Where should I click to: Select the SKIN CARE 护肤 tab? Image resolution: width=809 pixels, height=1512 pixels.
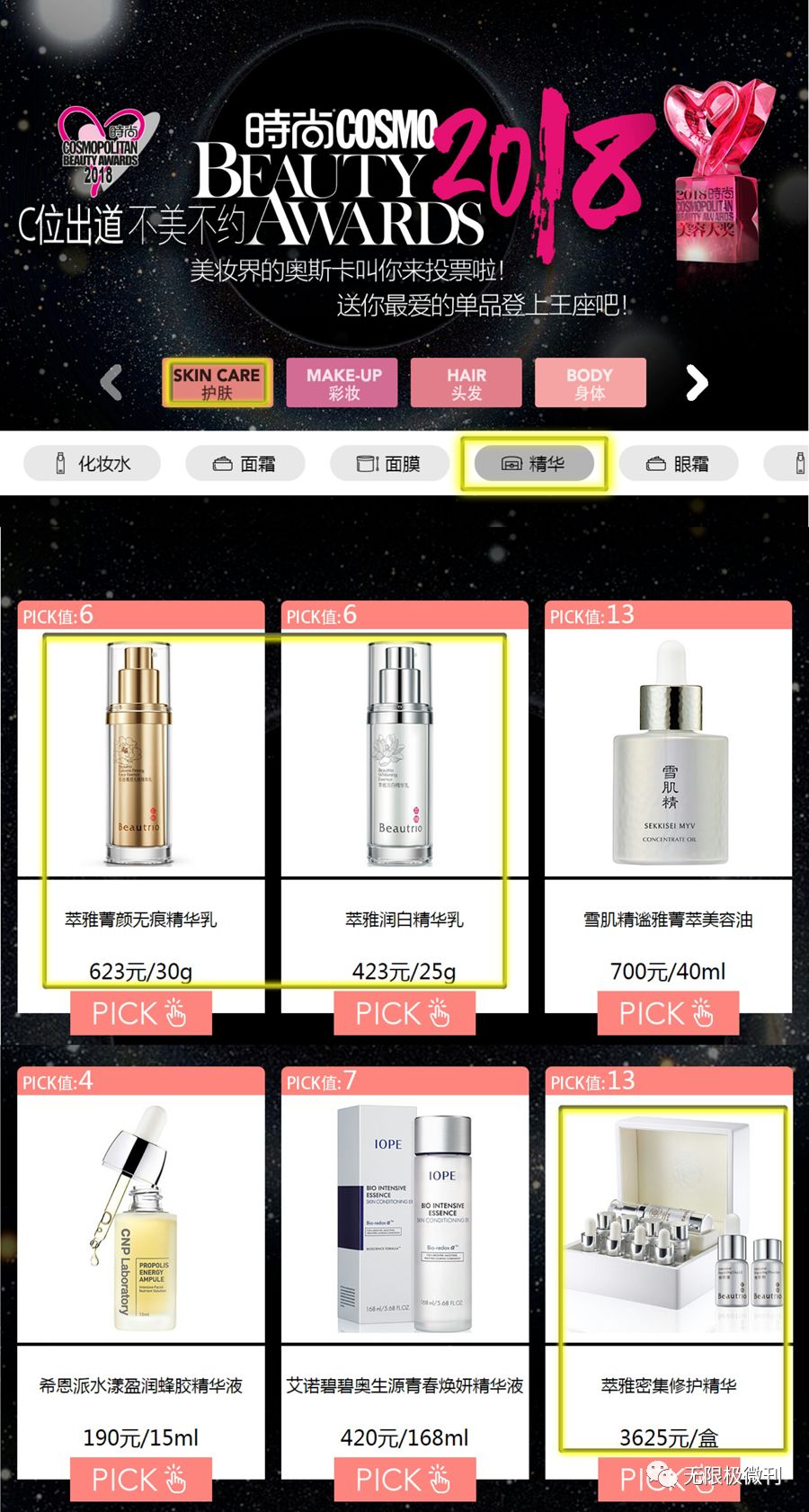pyautogui.click(x=217, y=383)
